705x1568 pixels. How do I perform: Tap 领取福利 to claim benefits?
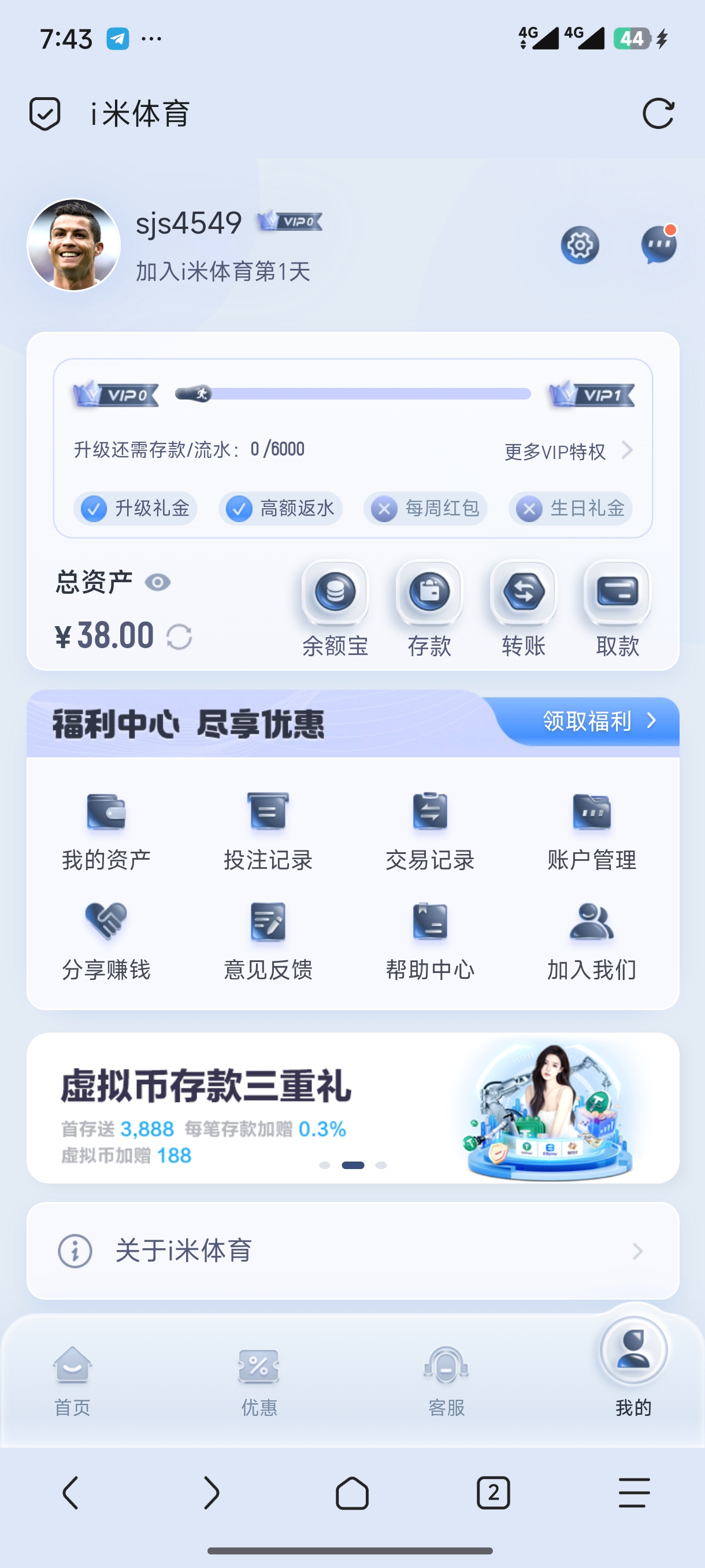point(599,722)
